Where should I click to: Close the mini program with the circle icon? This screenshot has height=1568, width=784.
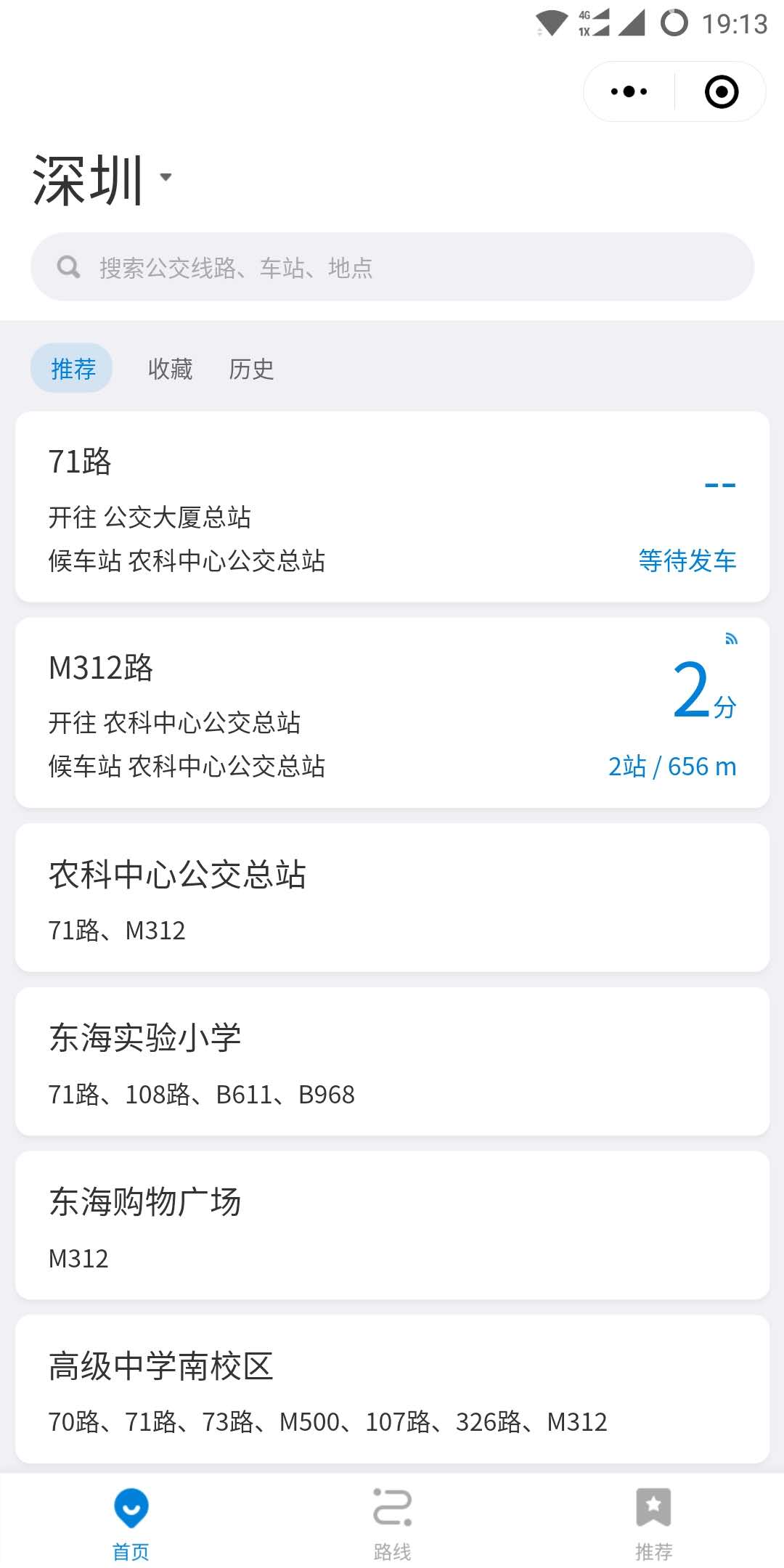pos(722,91)
